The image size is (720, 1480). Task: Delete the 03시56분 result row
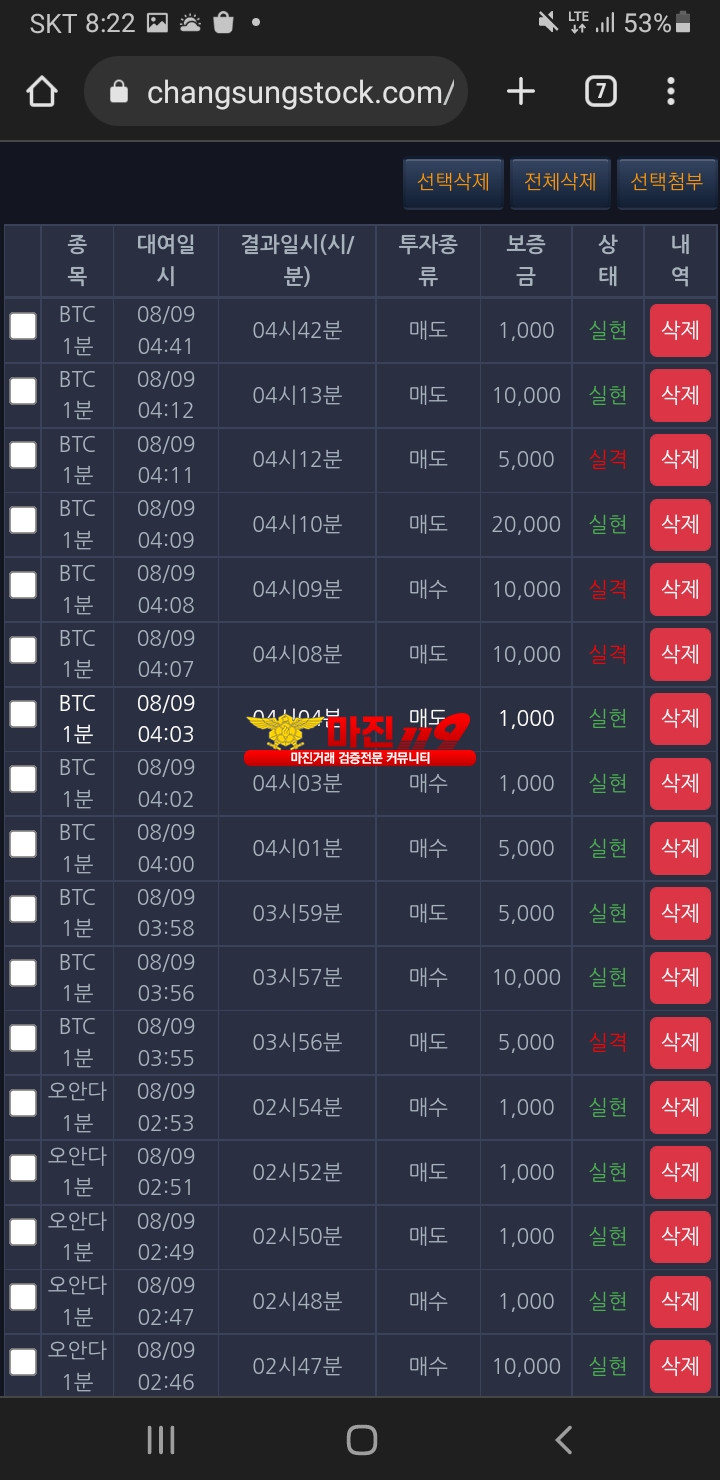tap(680, 1042)
